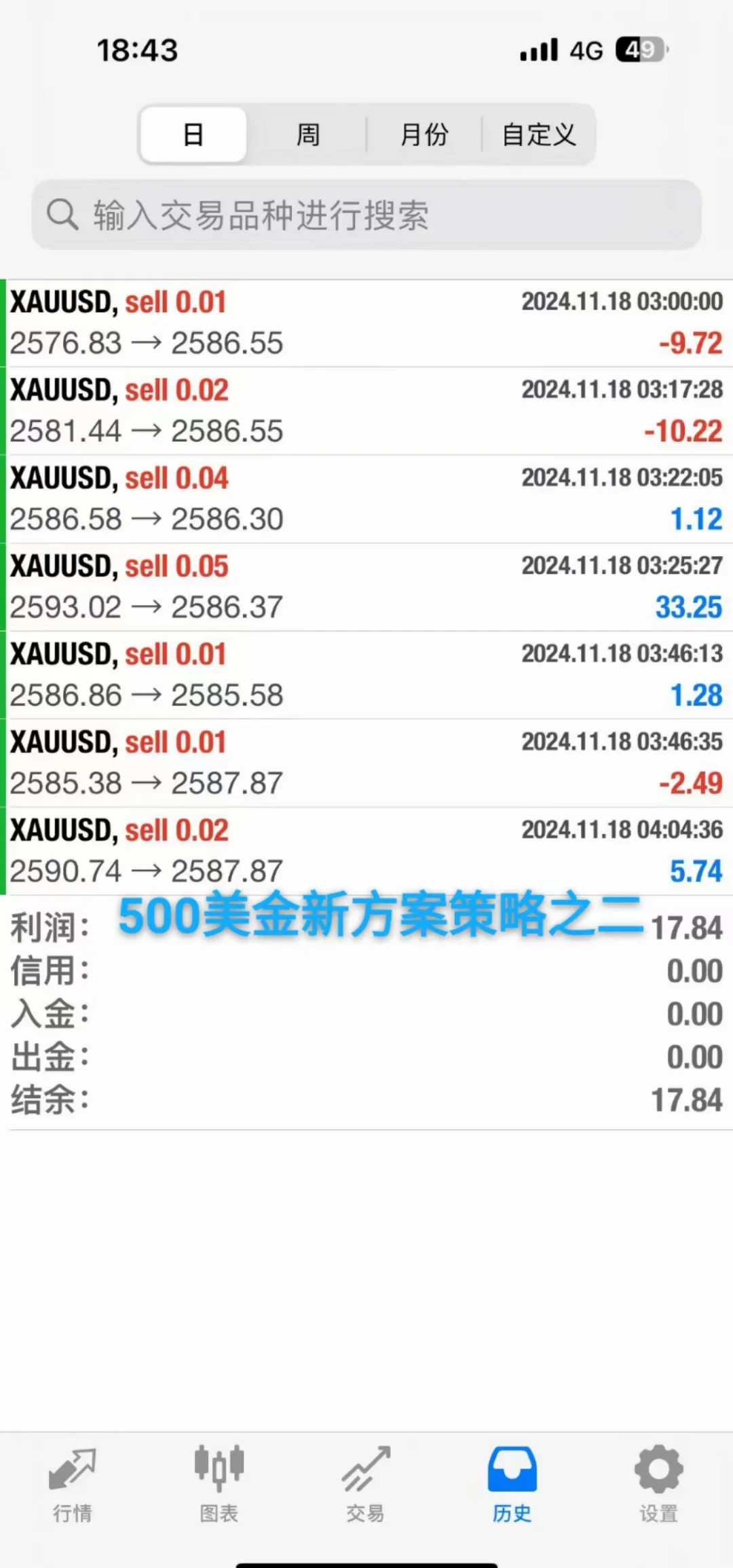Open the XAUUSD trade at 04:04:36
Viewport: 733px width, 1568px height.
[366, 851]
